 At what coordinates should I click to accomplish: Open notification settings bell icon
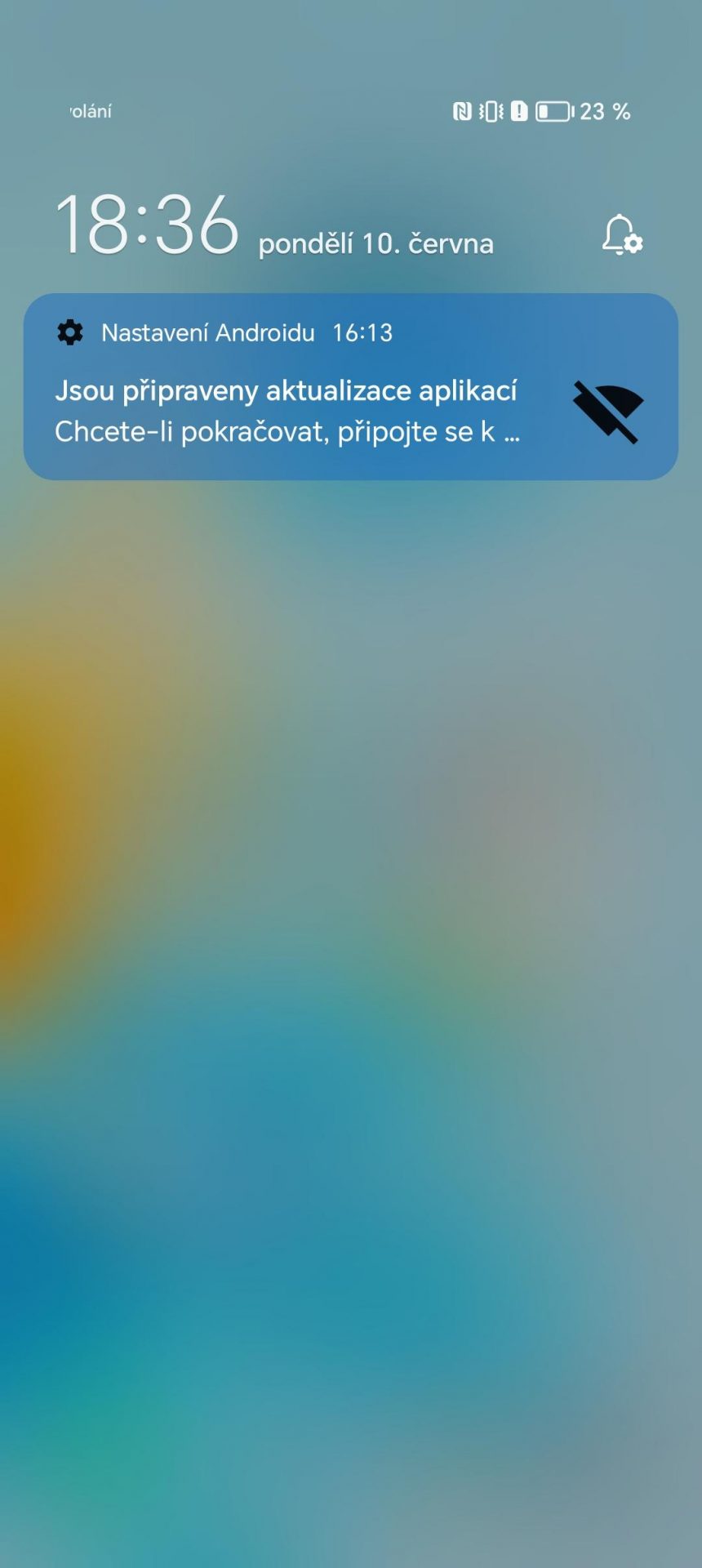622,235
